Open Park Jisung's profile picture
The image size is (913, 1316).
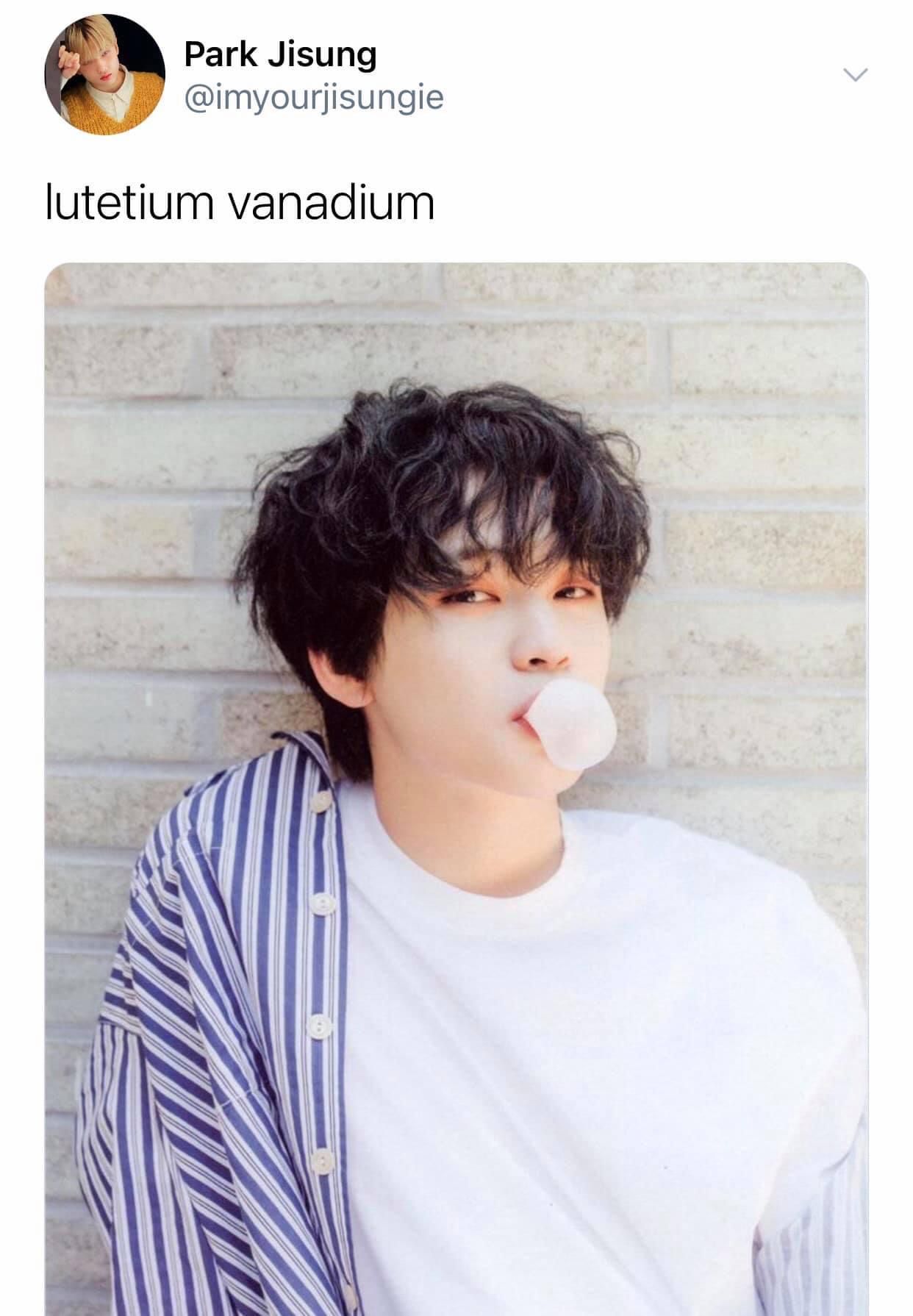pos(104,74)
